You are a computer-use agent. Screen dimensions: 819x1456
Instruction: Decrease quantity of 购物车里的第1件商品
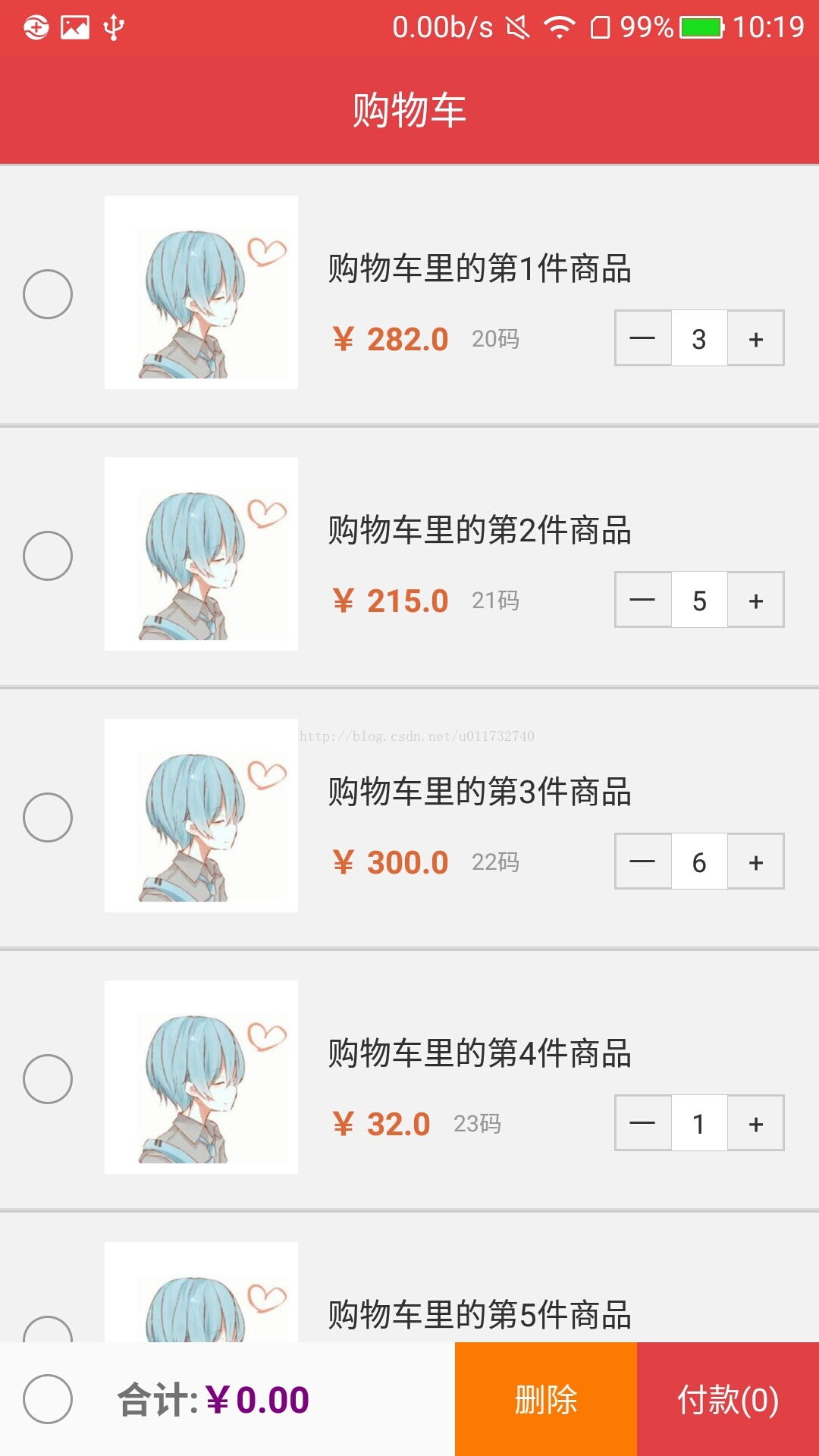coord(643,338)
